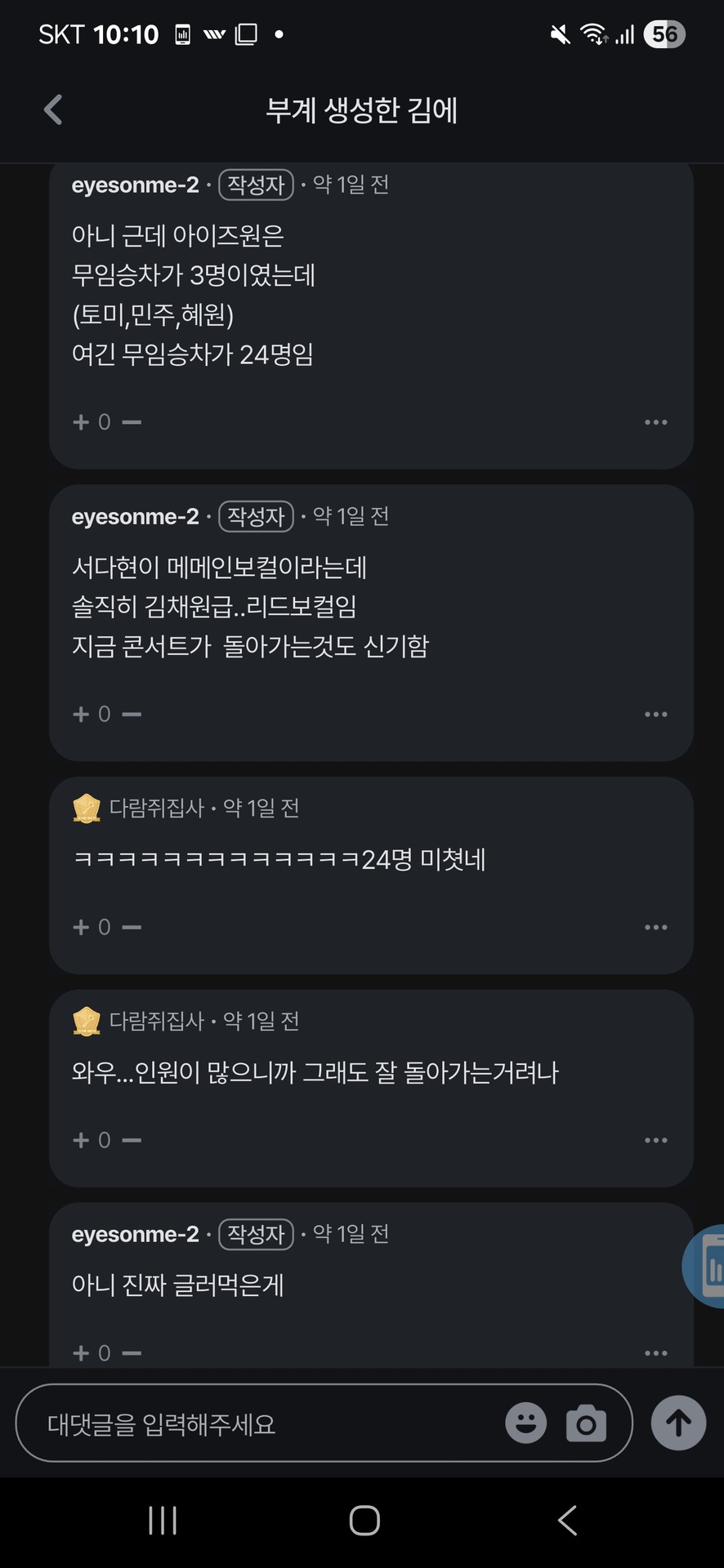Viewport: 724px width, 1568px height.
Task: Downvote the 아니 진짜 글러먹은게 comment
Action: [132, 1353]
